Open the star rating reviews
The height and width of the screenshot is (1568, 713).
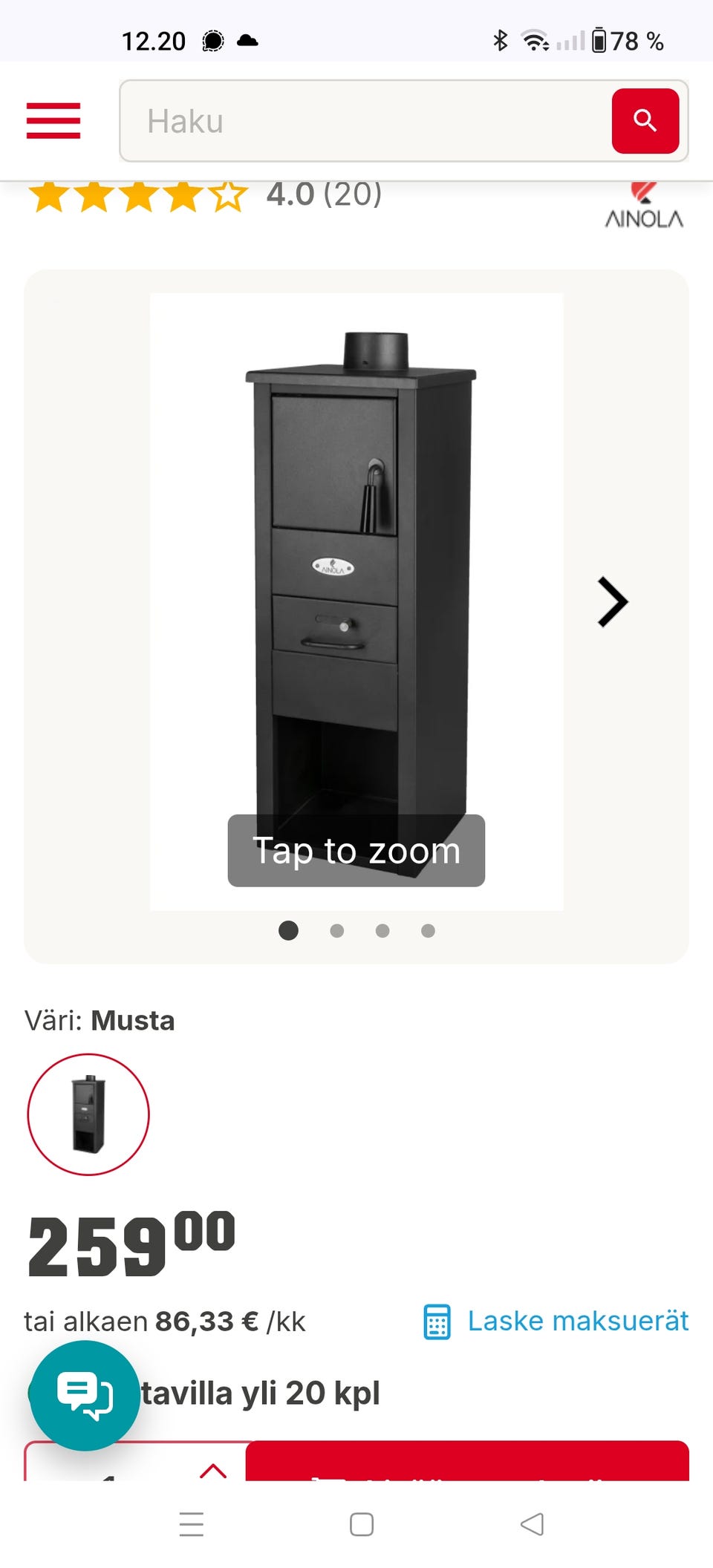pyautogui.click(x=205, y=196)
